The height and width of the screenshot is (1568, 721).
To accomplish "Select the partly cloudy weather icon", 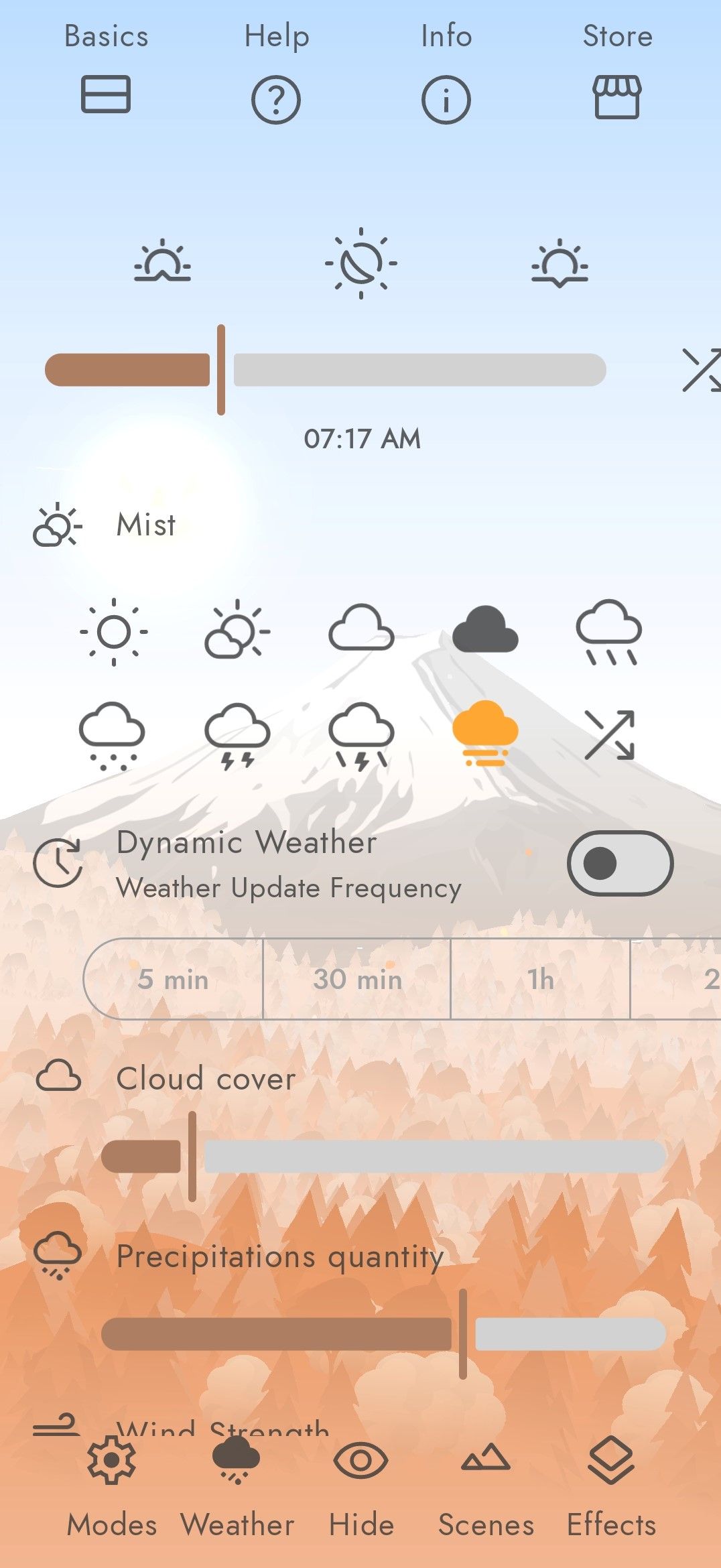I will click(236, 631).
